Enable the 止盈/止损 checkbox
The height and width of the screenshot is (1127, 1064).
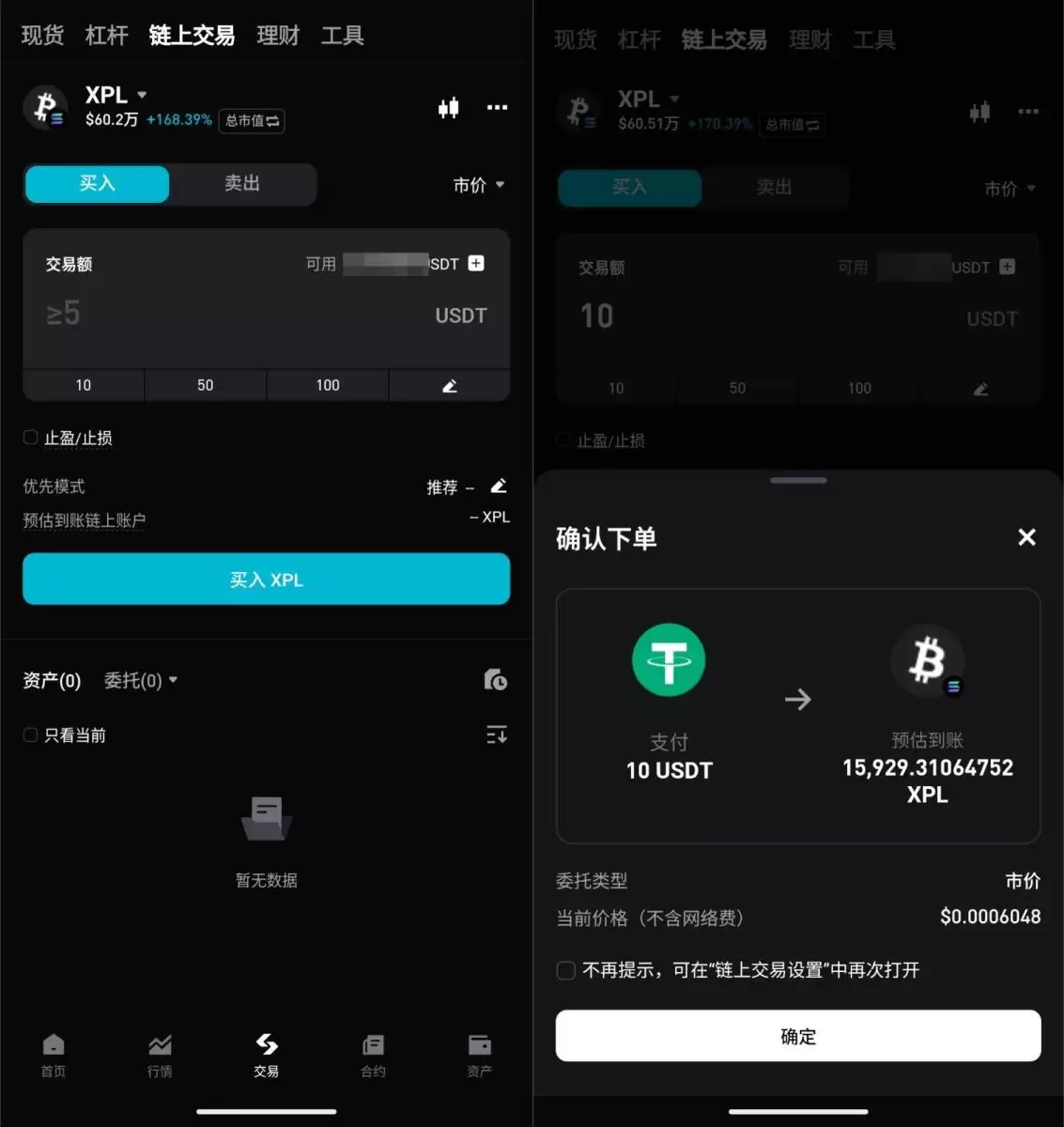(x=29, y=437)
